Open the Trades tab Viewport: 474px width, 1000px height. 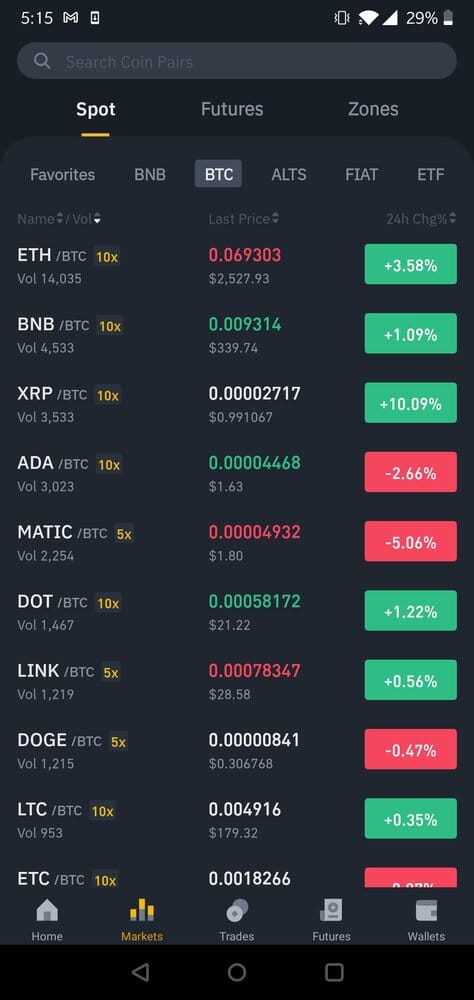[237, 920]
